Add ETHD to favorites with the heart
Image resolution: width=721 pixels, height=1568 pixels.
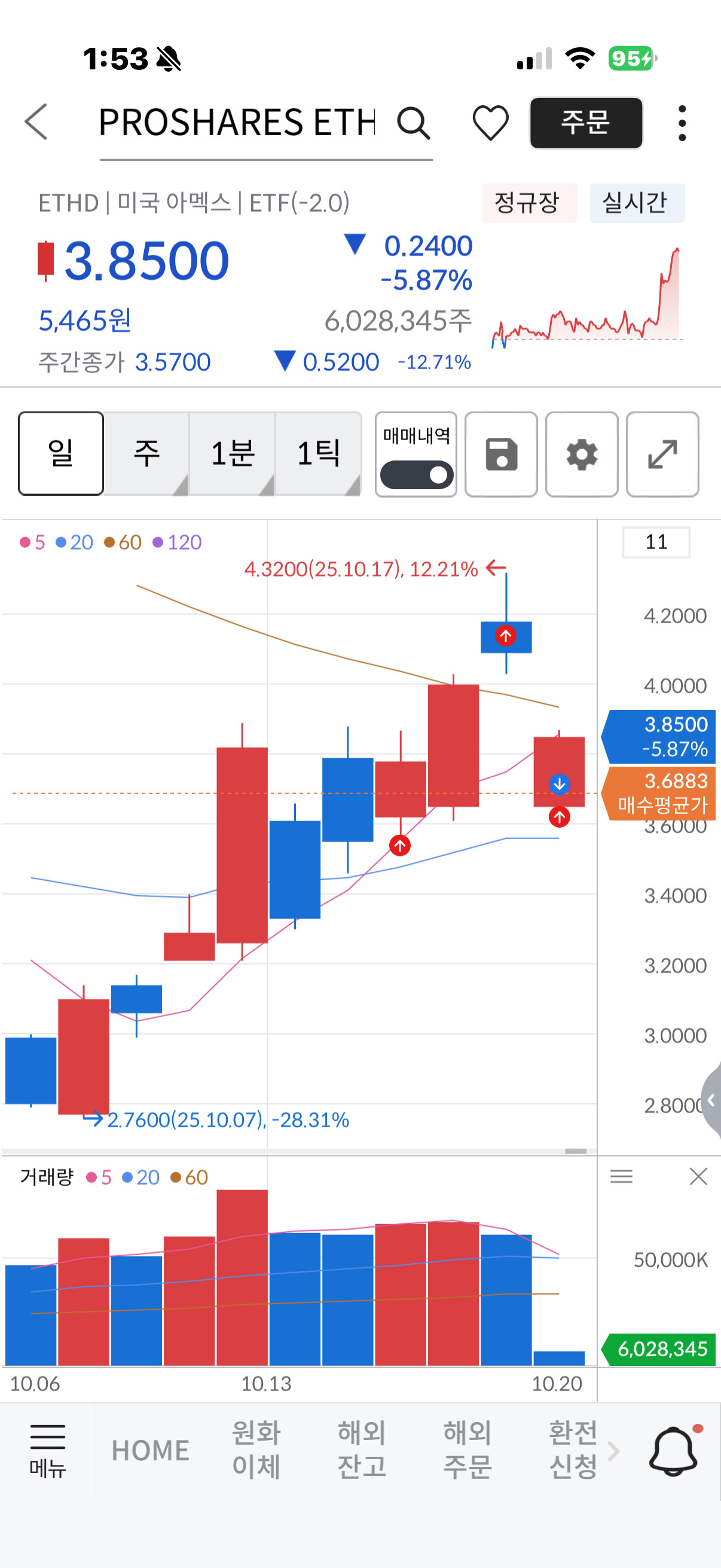tap(490, 123)
